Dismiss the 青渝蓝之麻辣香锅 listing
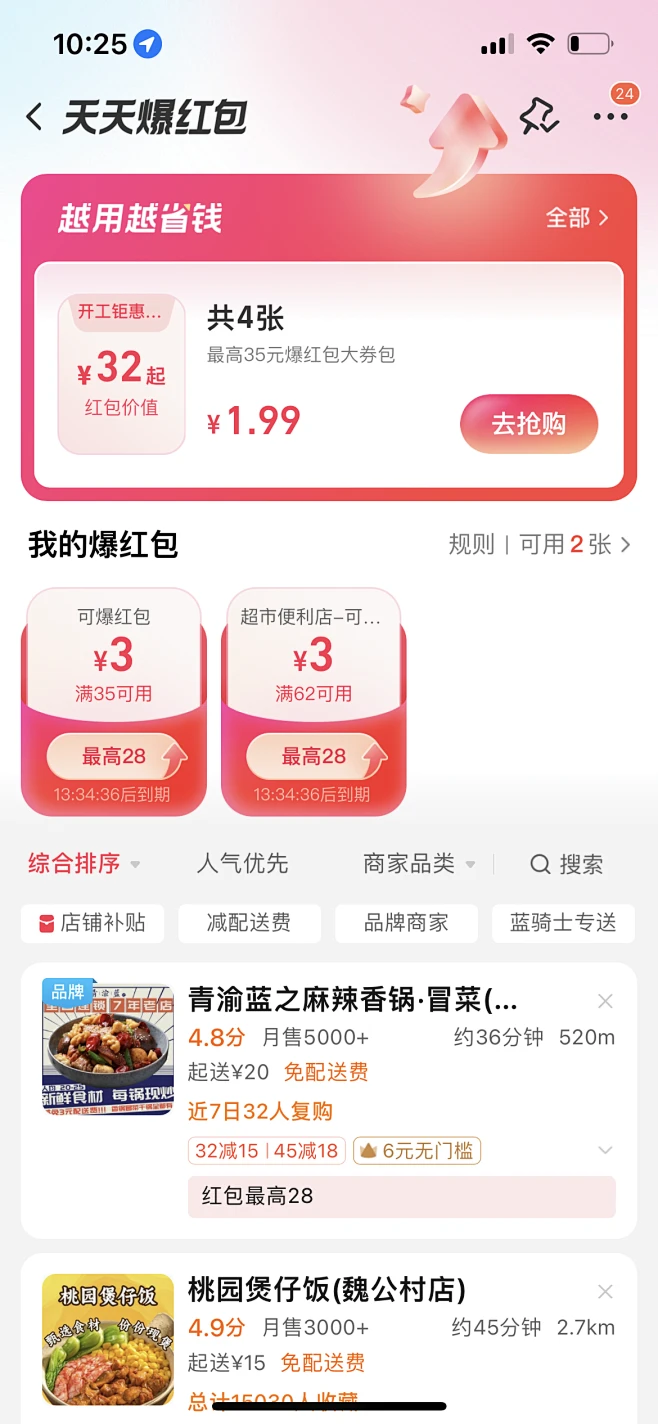The height and width of the screenshot is (1424, 658). [x=605, y=1001]
